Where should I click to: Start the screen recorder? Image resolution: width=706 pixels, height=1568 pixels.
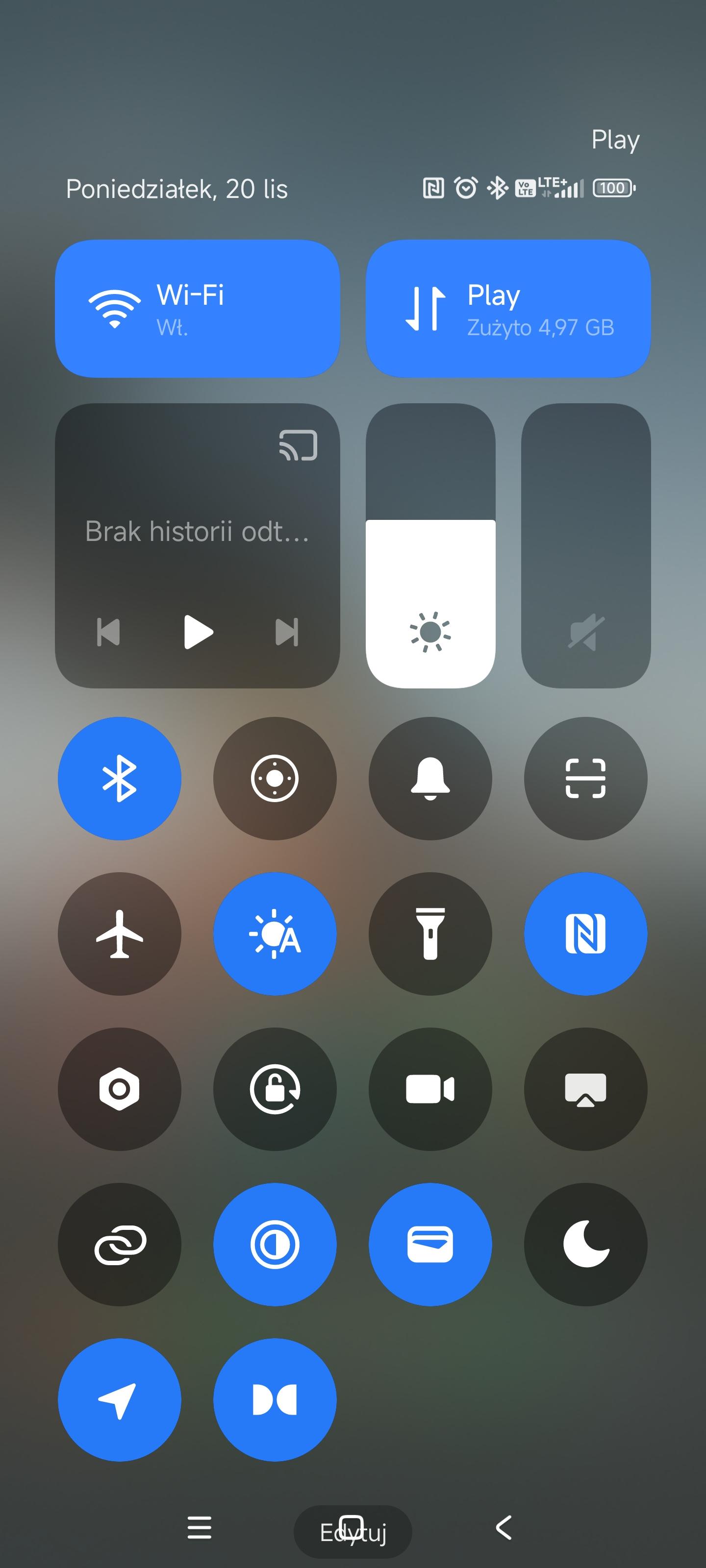pos(430,1089)
